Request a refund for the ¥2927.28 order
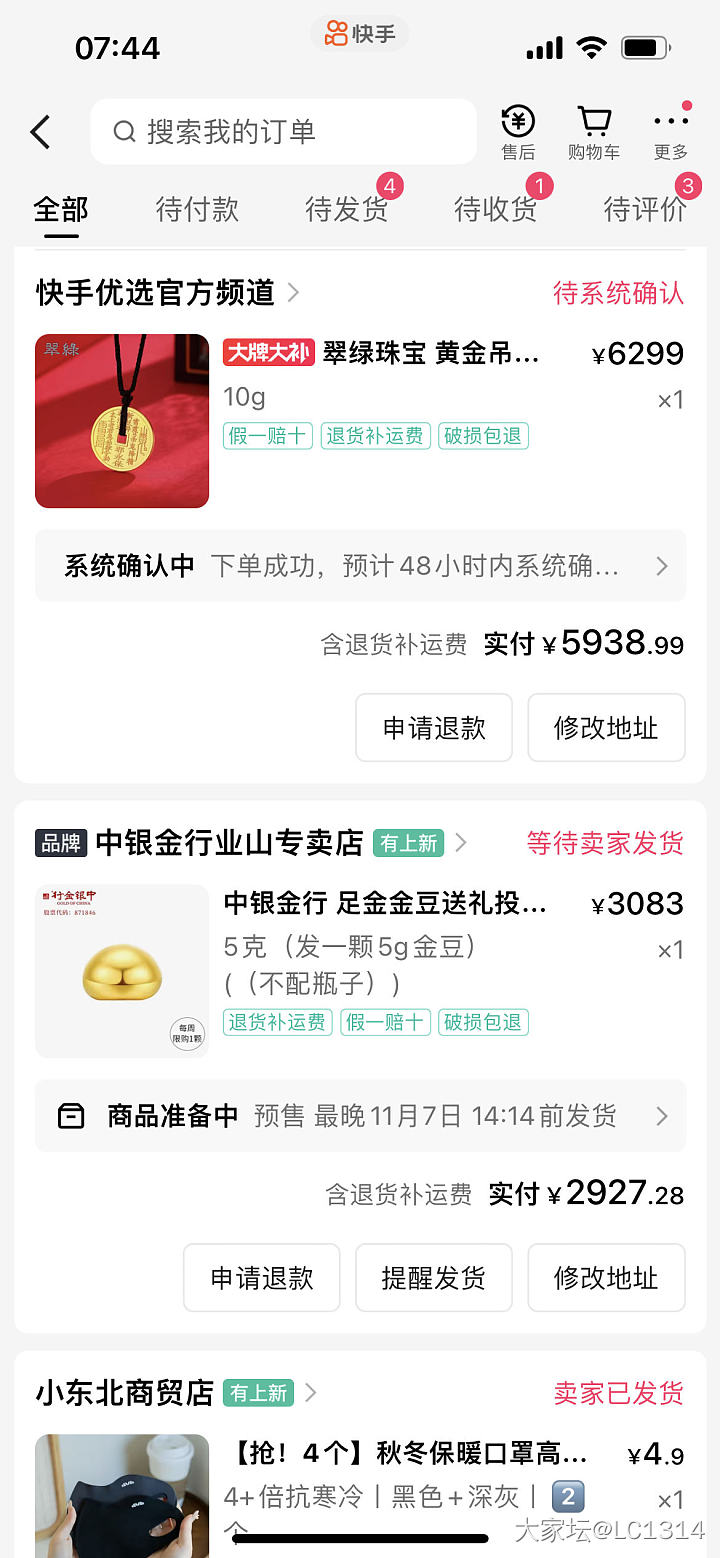This screenshot has width=720, height=1558. click(262, 1278)
